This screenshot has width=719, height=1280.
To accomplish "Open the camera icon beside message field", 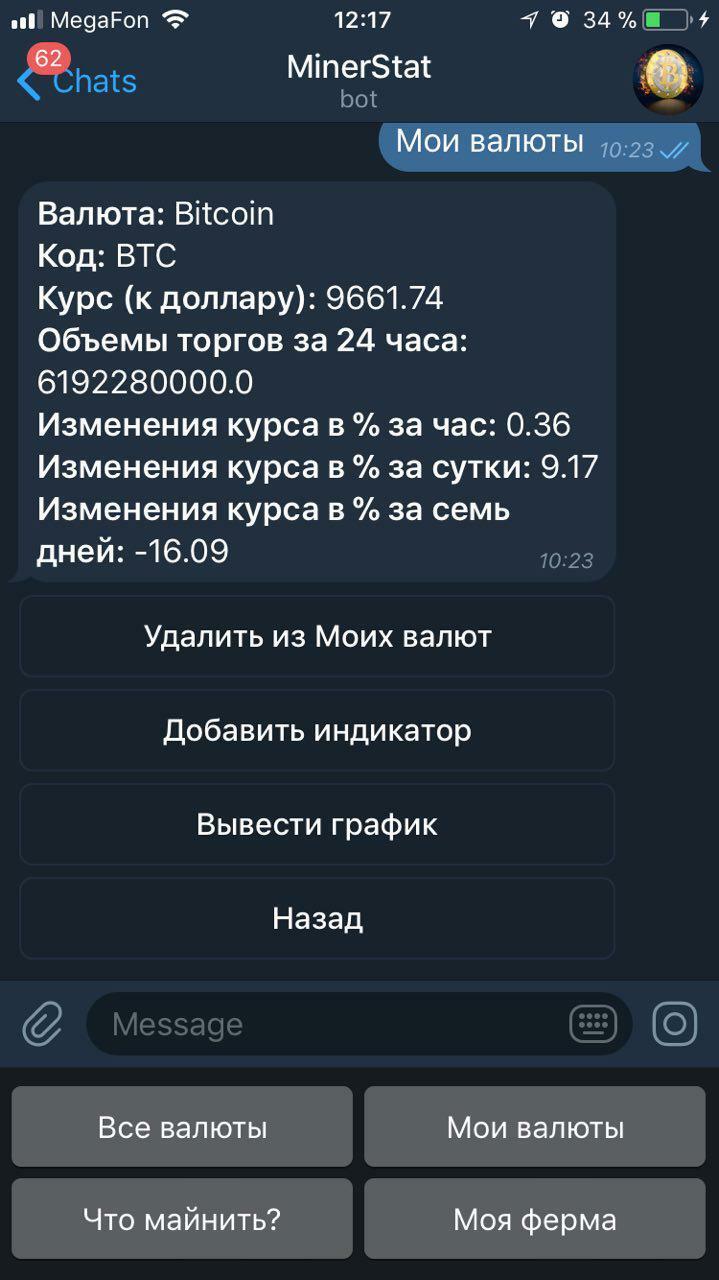I will pos(675,1024).
